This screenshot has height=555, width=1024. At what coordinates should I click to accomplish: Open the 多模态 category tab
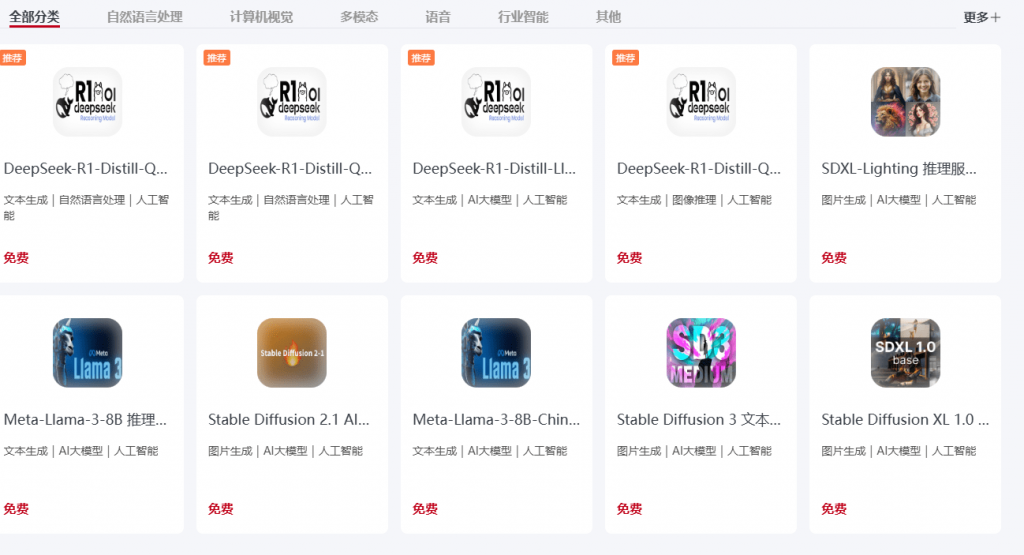(359, 17)
